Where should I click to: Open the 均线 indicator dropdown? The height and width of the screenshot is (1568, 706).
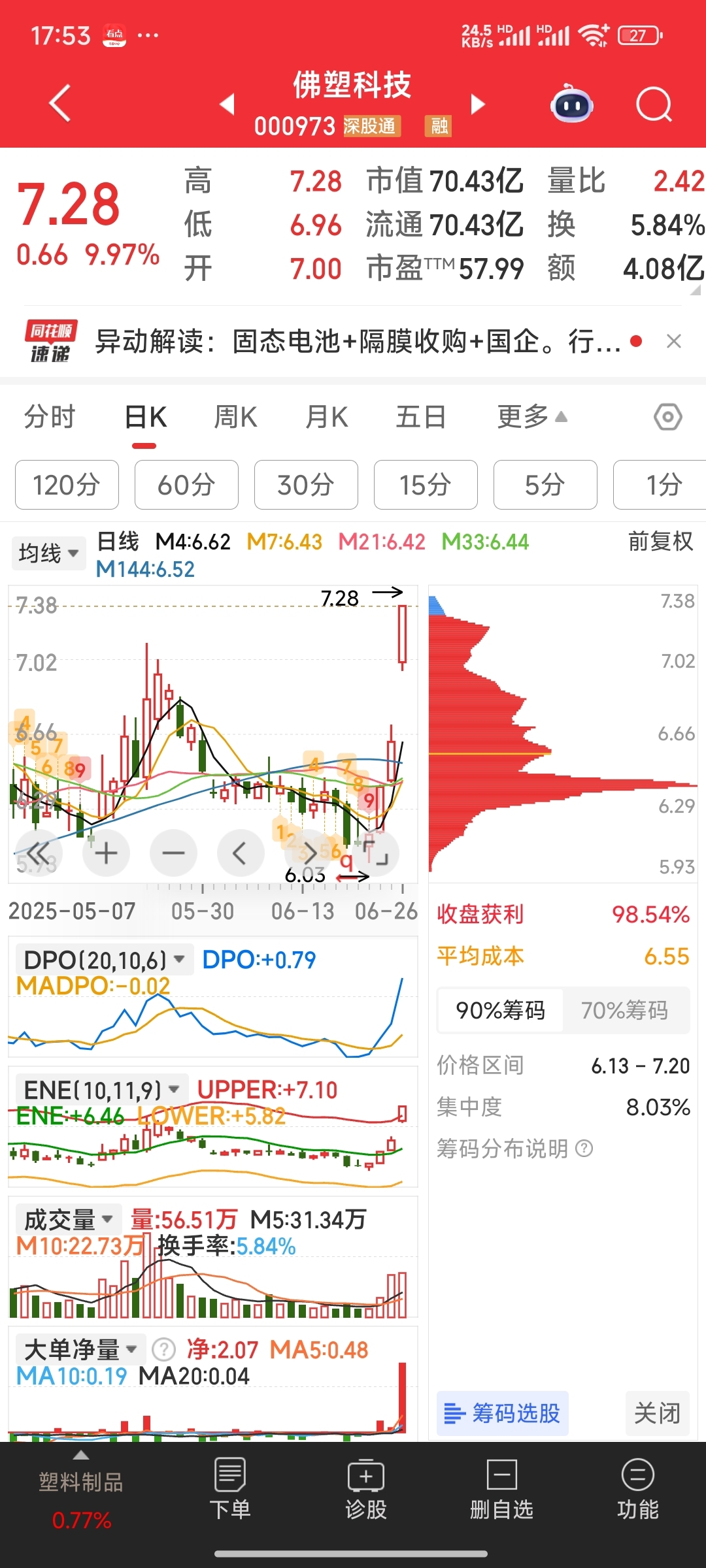click(48, 553)
